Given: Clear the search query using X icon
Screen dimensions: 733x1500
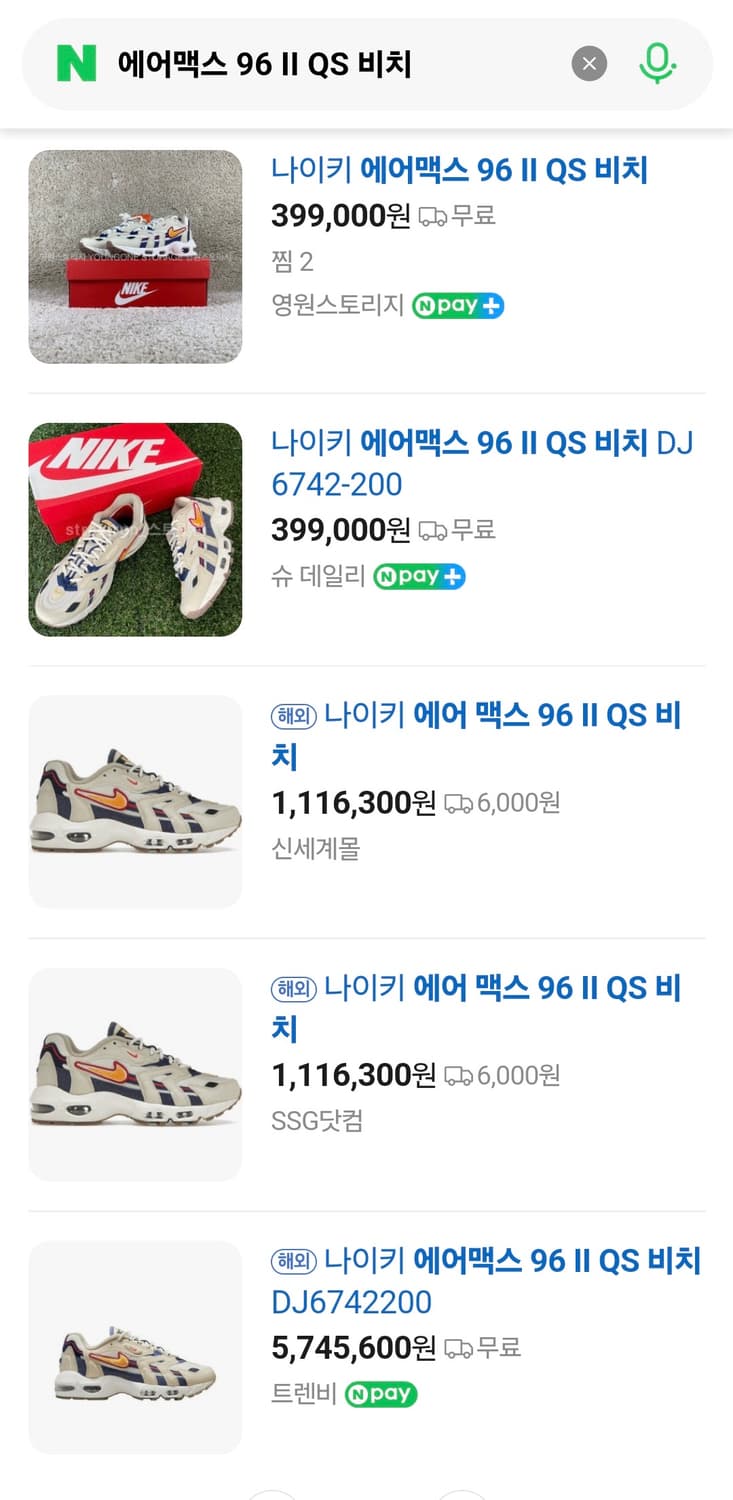Looking at the screenshot, I should coord(589,63).
